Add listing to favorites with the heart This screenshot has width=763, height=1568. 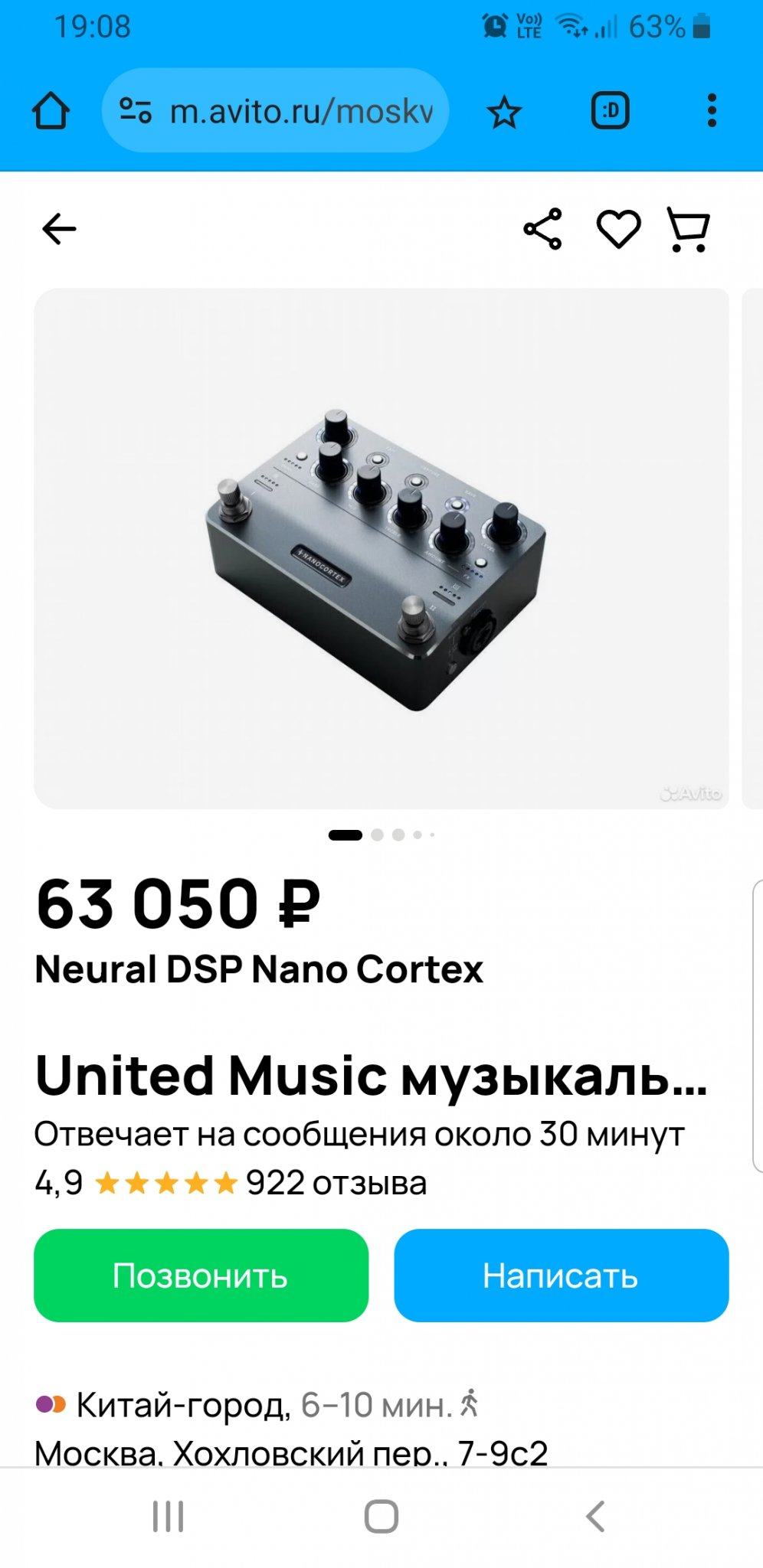coord(618,229)
